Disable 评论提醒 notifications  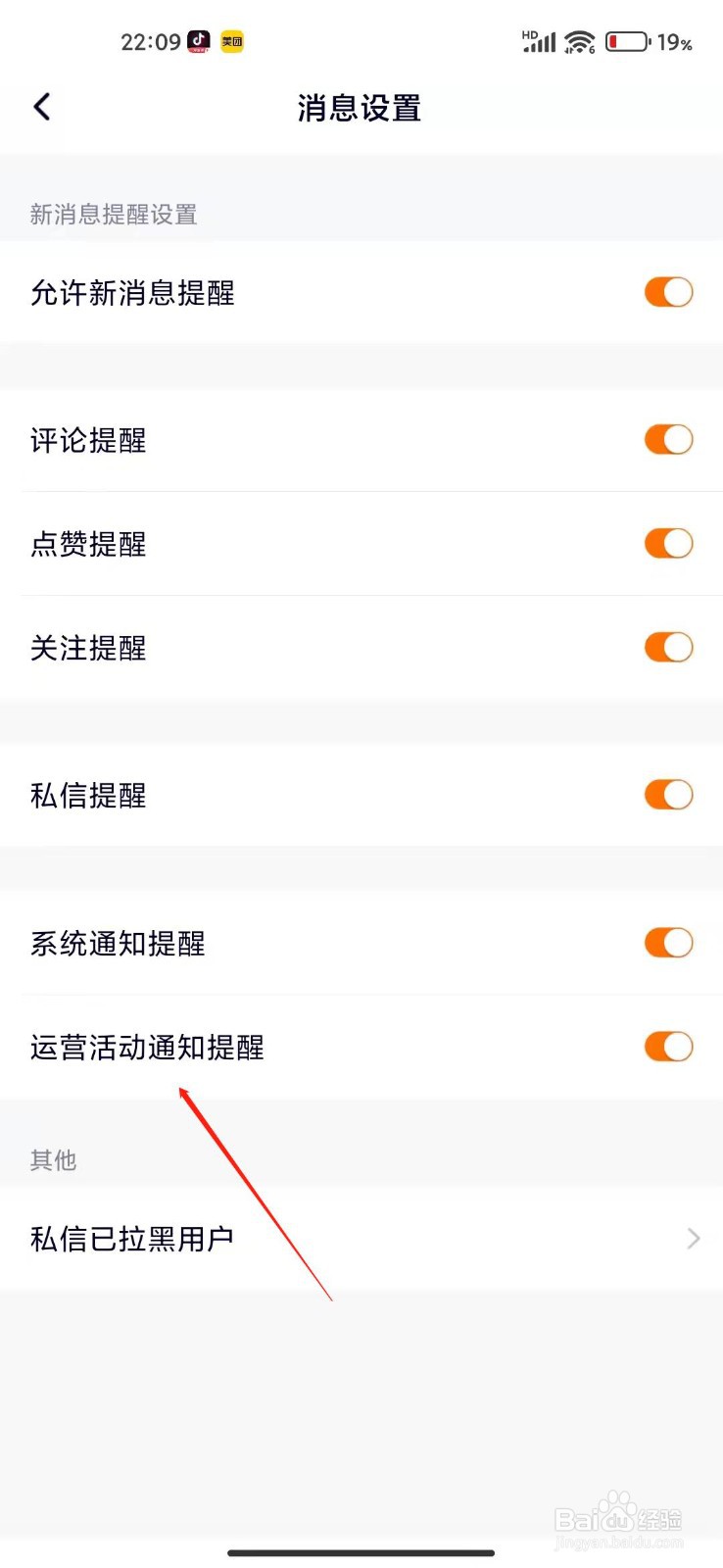click(668, 440)
